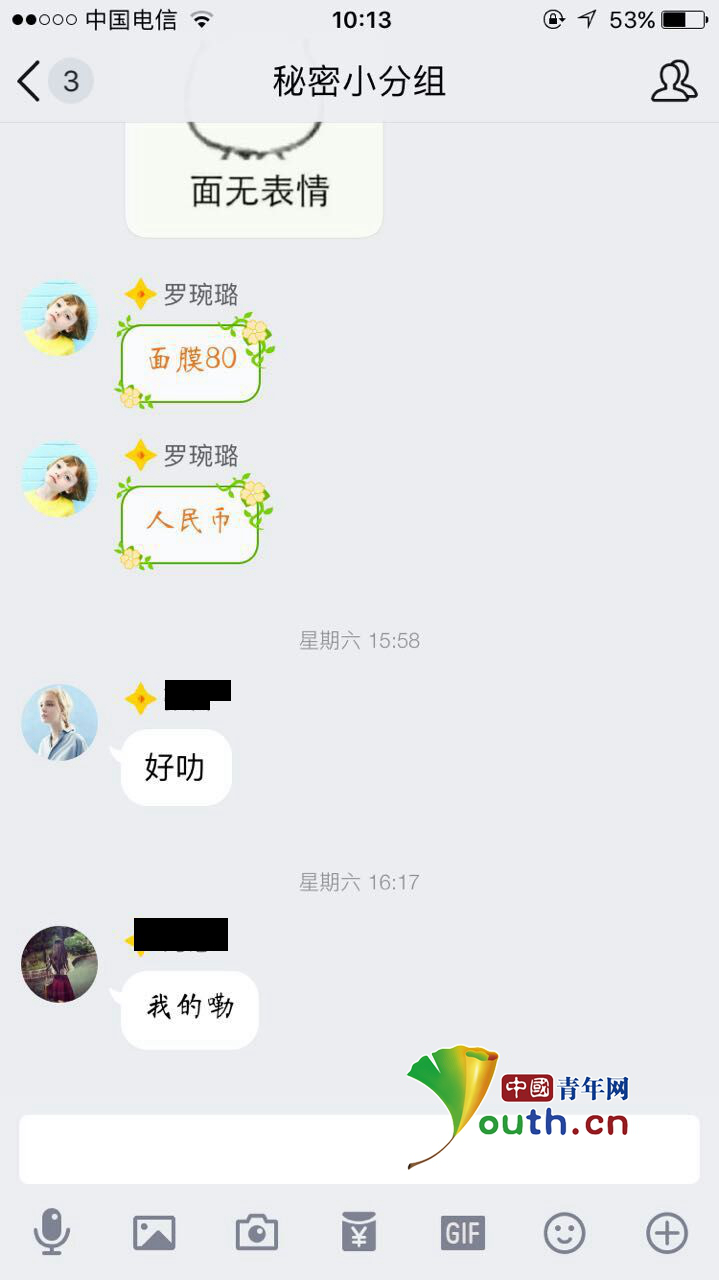Open the GIF selector
Image resolution: width=719 pixels, height=1280 pixels.
click(x=462, y=1233)
